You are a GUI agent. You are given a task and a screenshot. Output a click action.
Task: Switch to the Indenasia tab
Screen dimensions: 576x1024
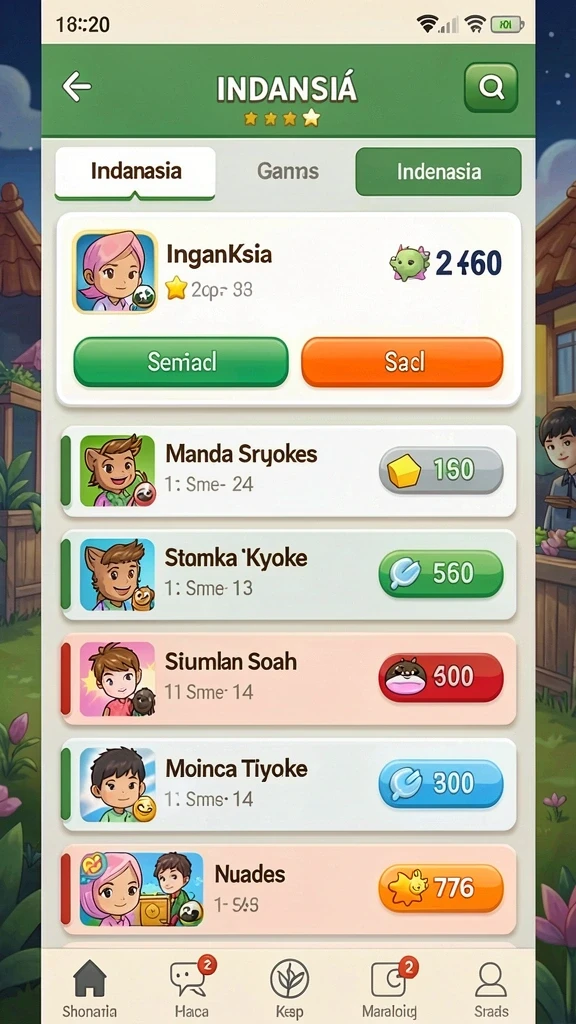click(438, 172)
